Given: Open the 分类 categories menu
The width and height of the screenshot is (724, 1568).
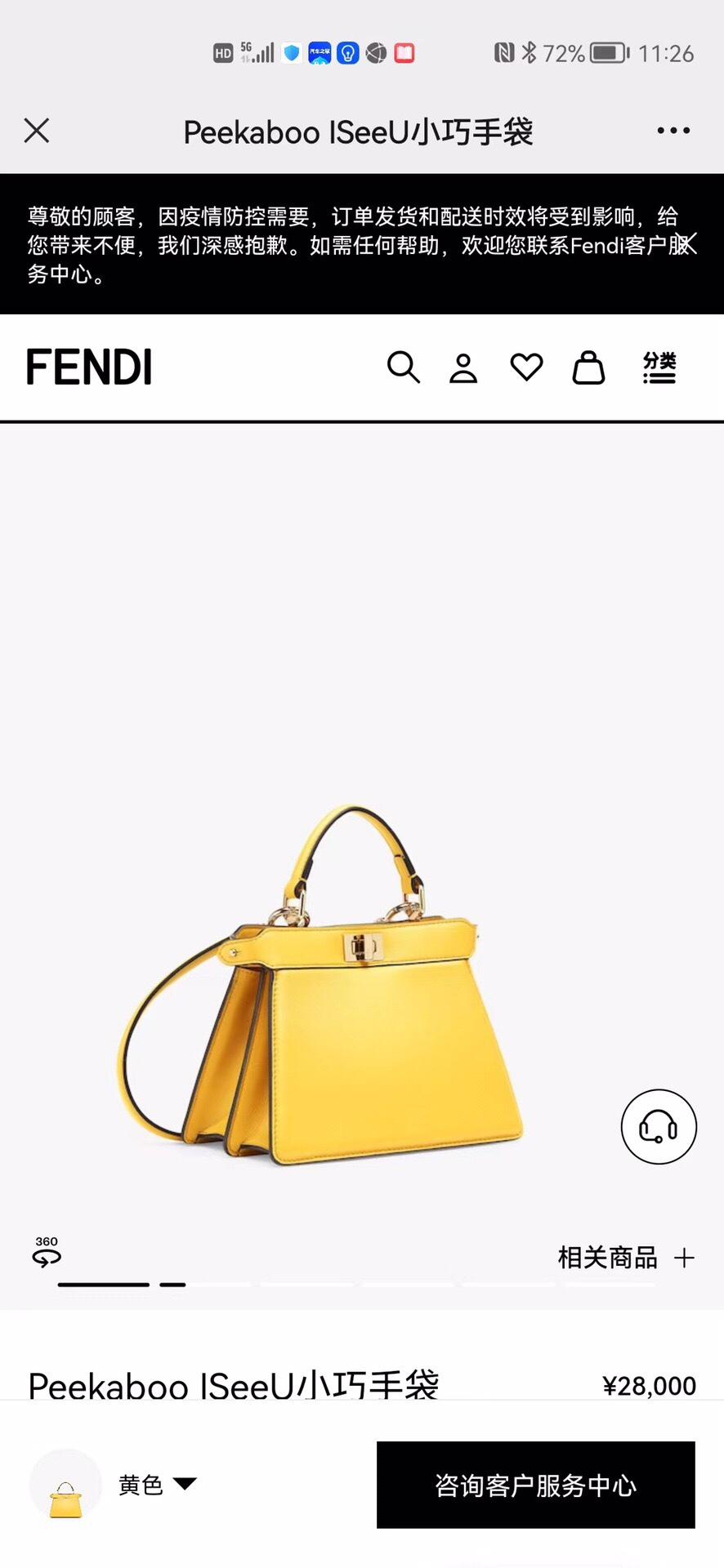Looking at the screenshot, I should 659,367.
